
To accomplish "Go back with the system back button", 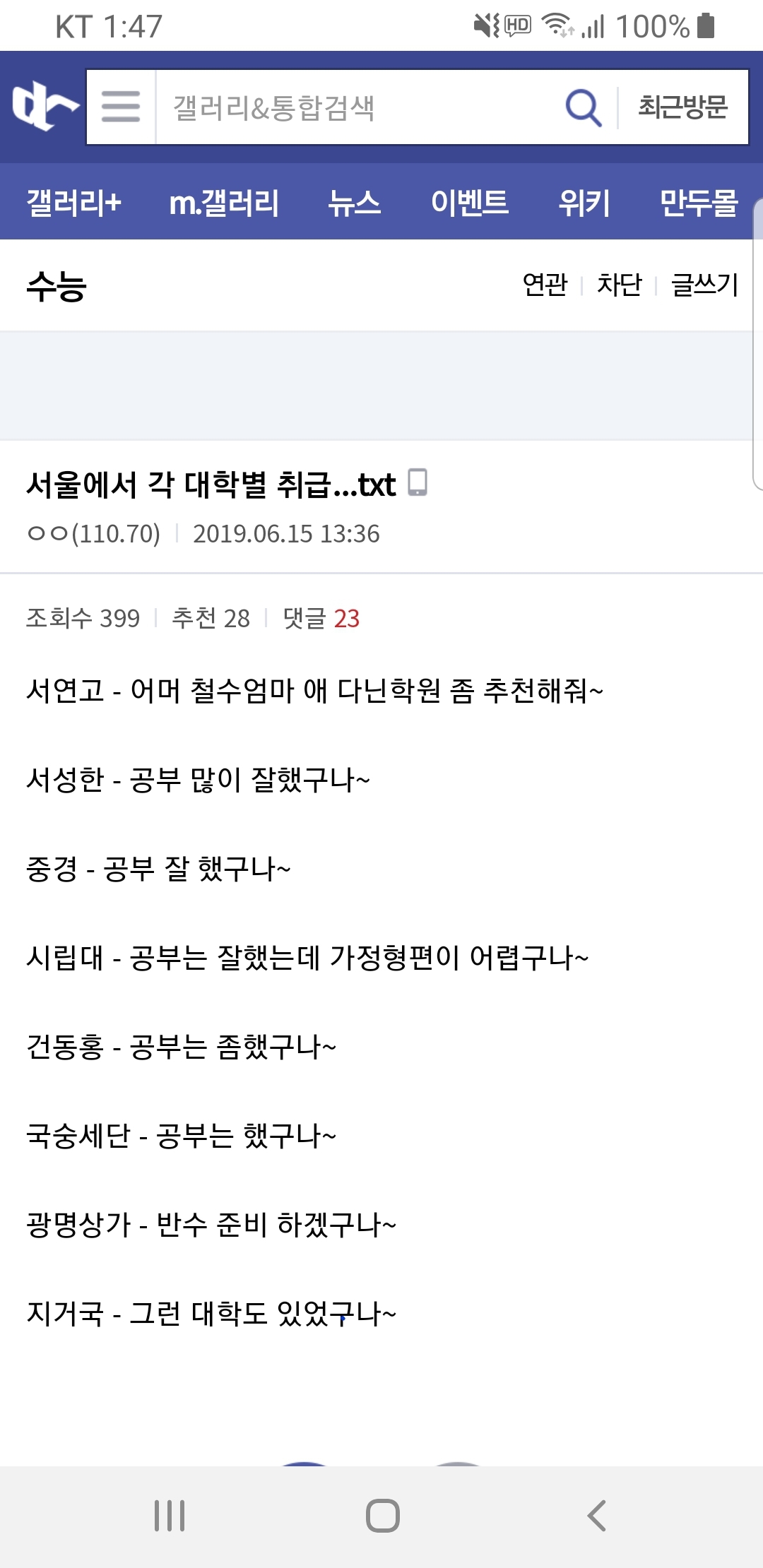I will click(x=596, y=1516).
